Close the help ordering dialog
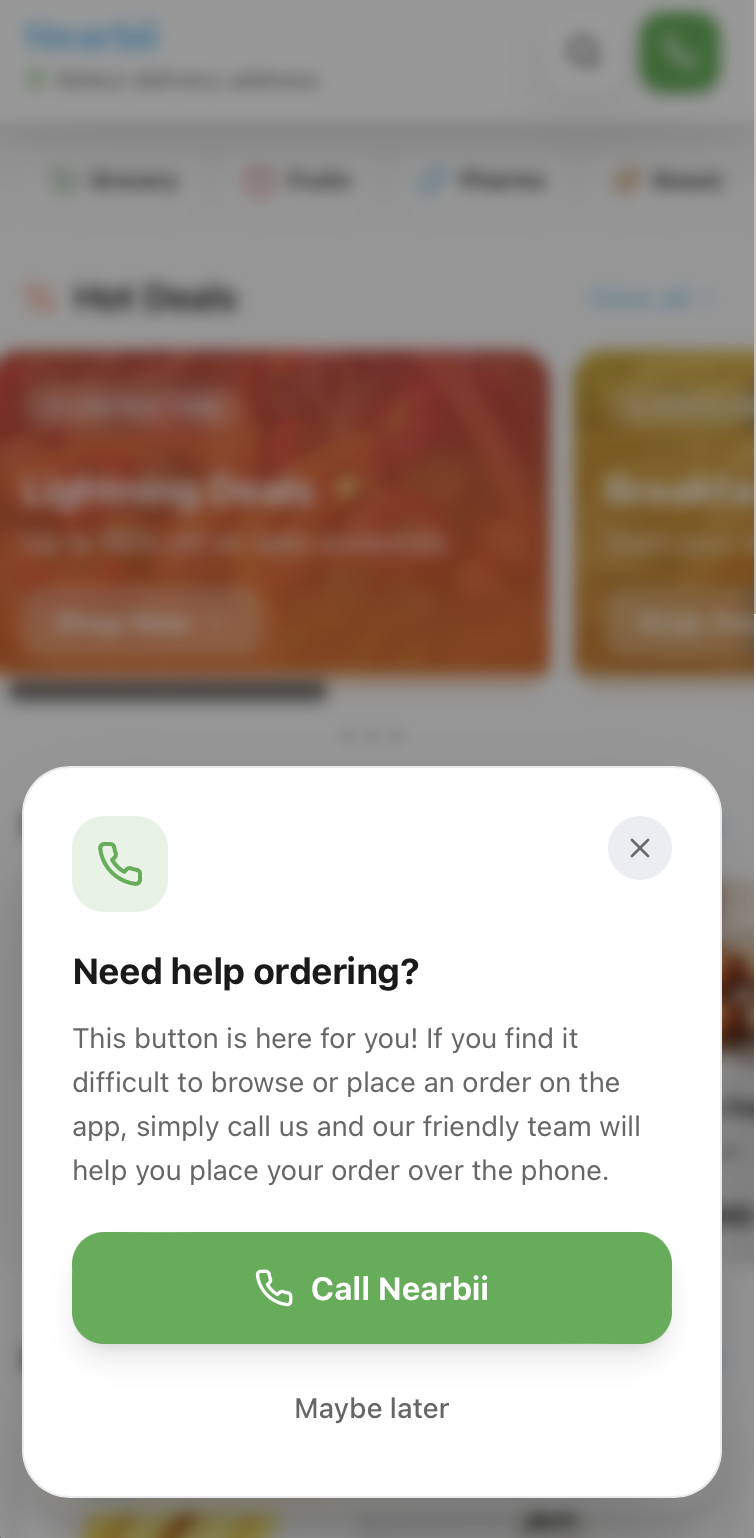The image size is (756, 1538). [x=640, y=848]
